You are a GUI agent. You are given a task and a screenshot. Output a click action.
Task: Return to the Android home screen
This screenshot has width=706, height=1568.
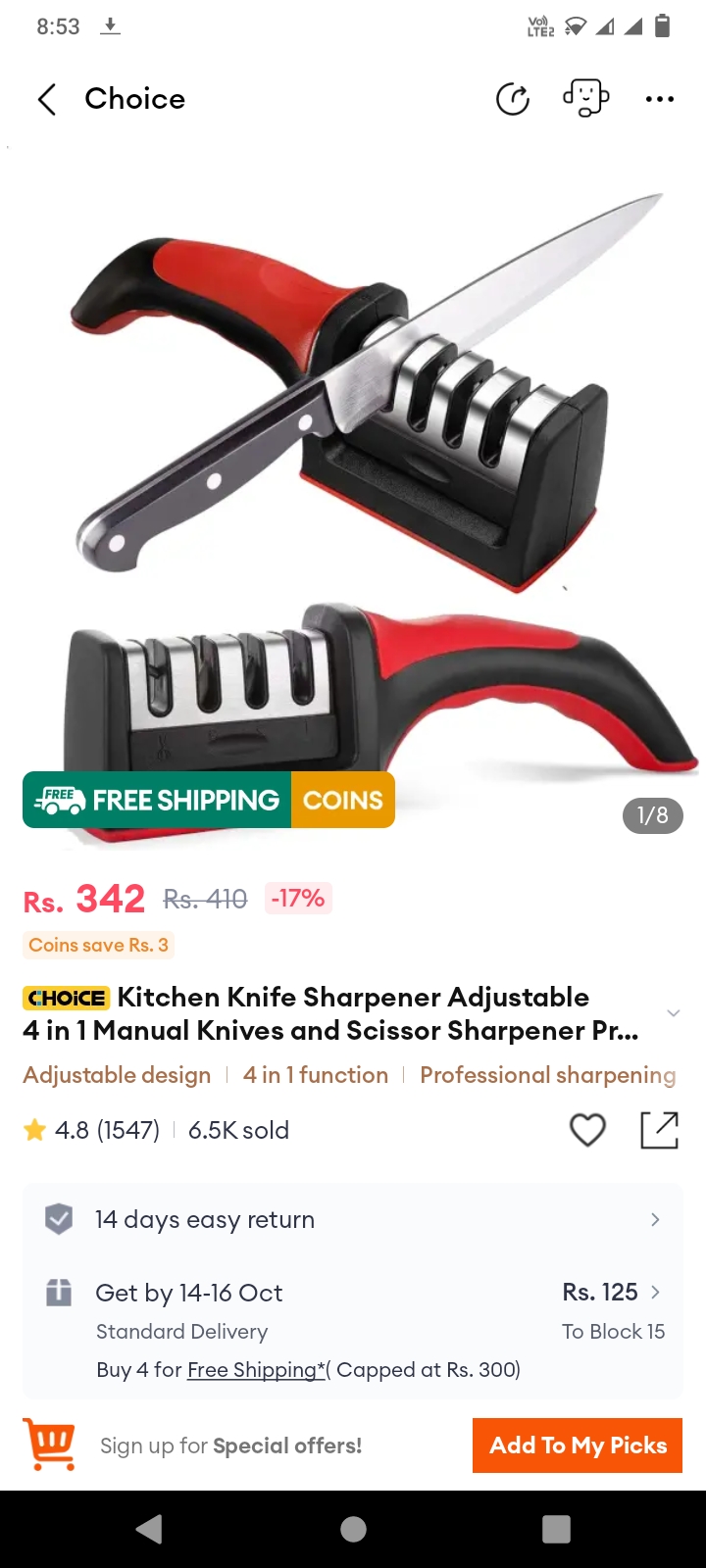353,1529
